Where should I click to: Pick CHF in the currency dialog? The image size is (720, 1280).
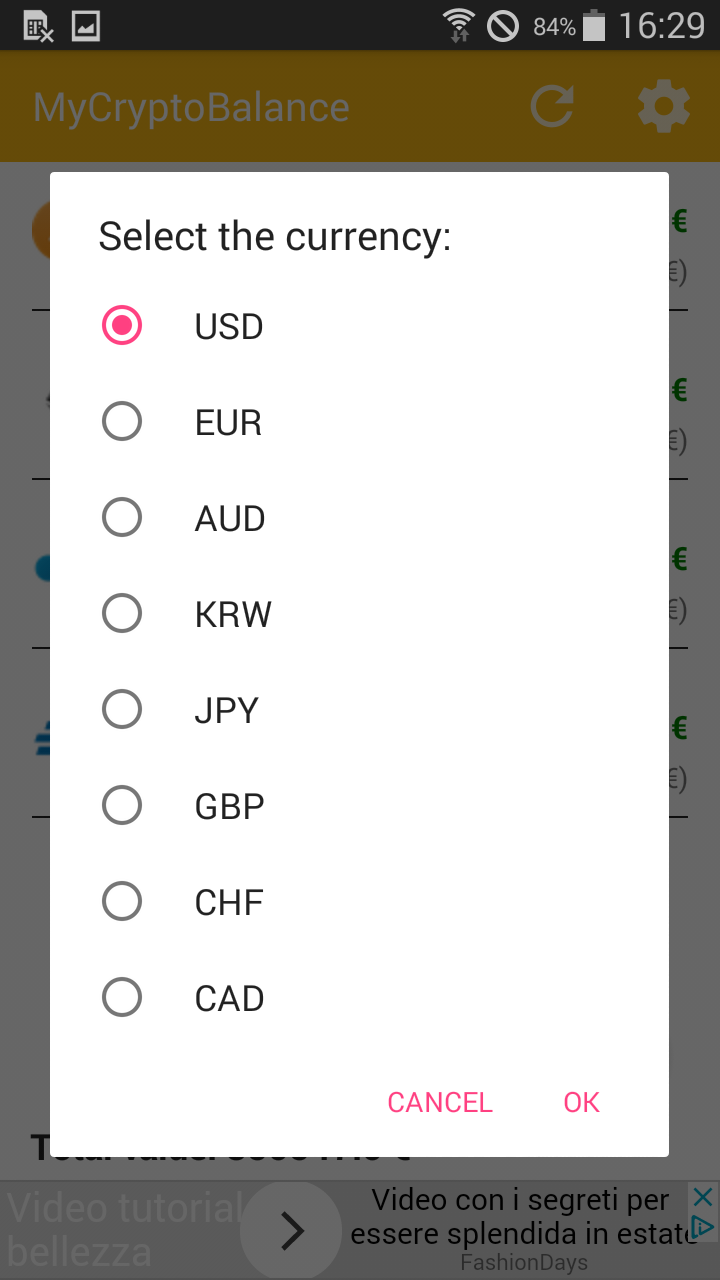click(x=360, y=902)
